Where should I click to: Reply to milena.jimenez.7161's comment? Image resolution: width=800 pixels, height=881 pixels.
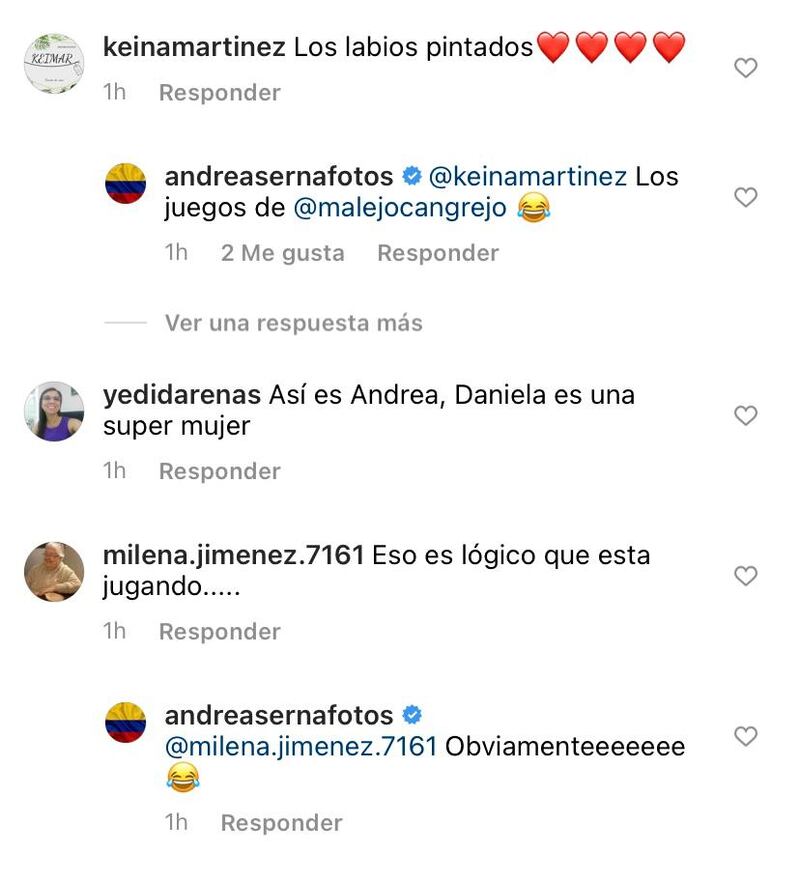tap(219, 632)
